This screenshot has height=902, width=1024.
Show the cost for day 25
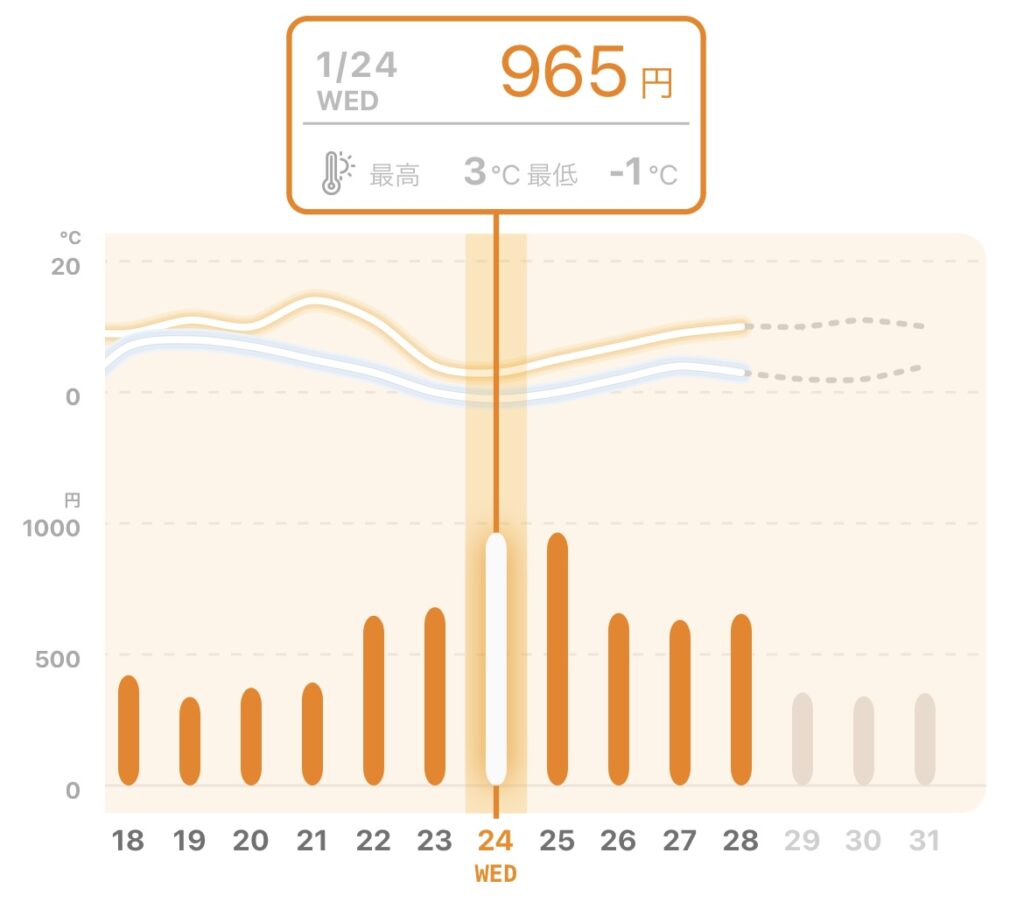coord(557,660)
